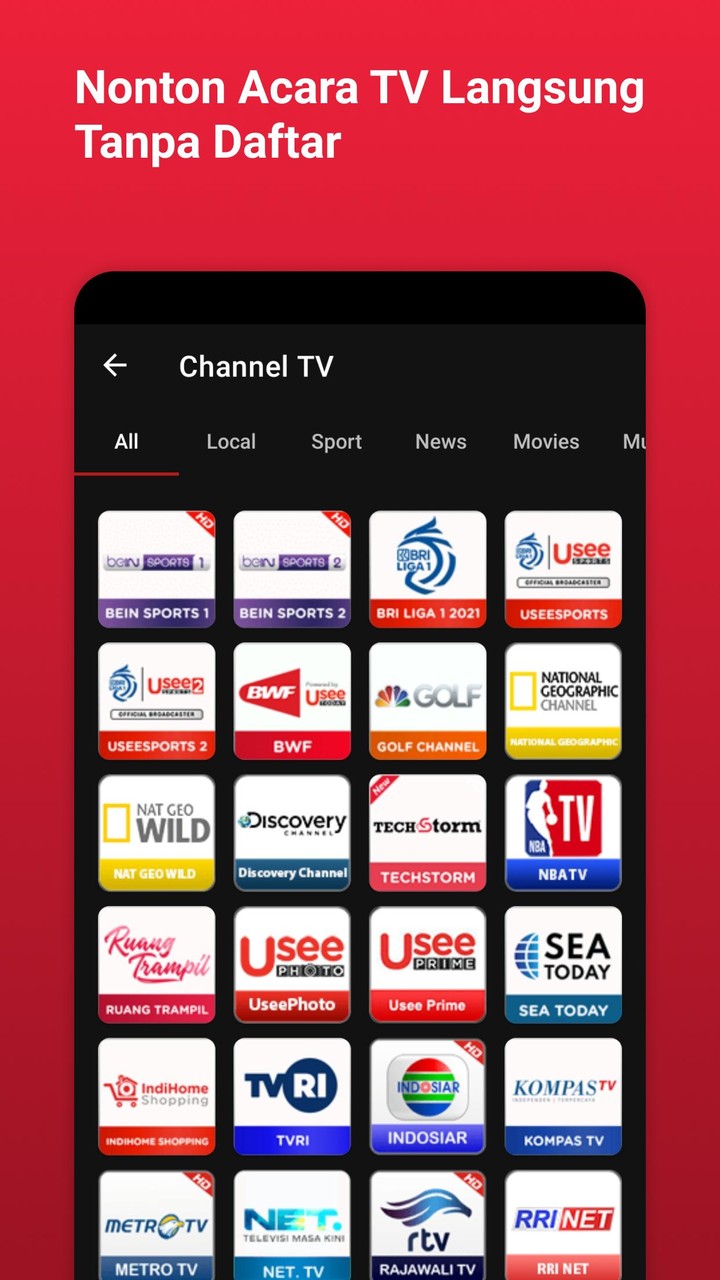Open the TVRI channel

pyautogui.click(x=292, y=1095)
